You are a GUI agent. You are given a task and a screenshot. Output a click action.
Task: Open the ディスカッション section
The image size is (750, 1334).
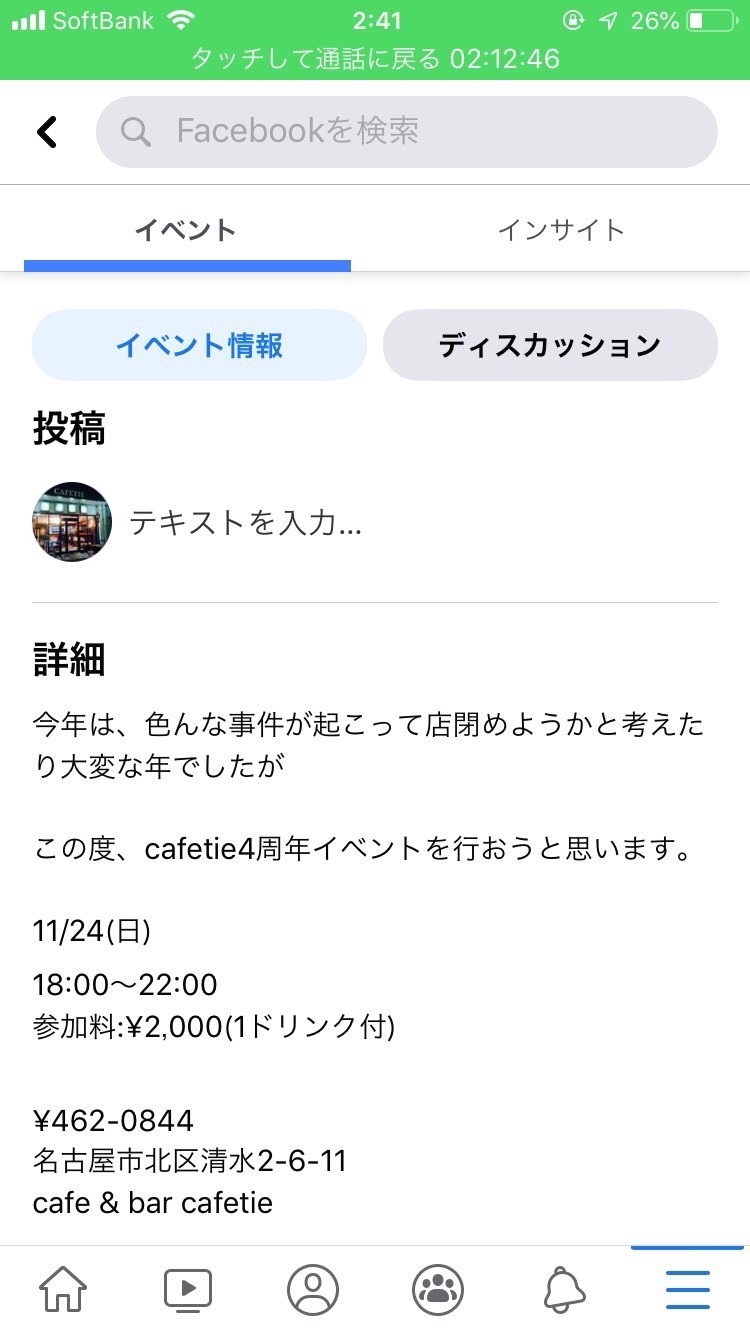coord(550,345)
